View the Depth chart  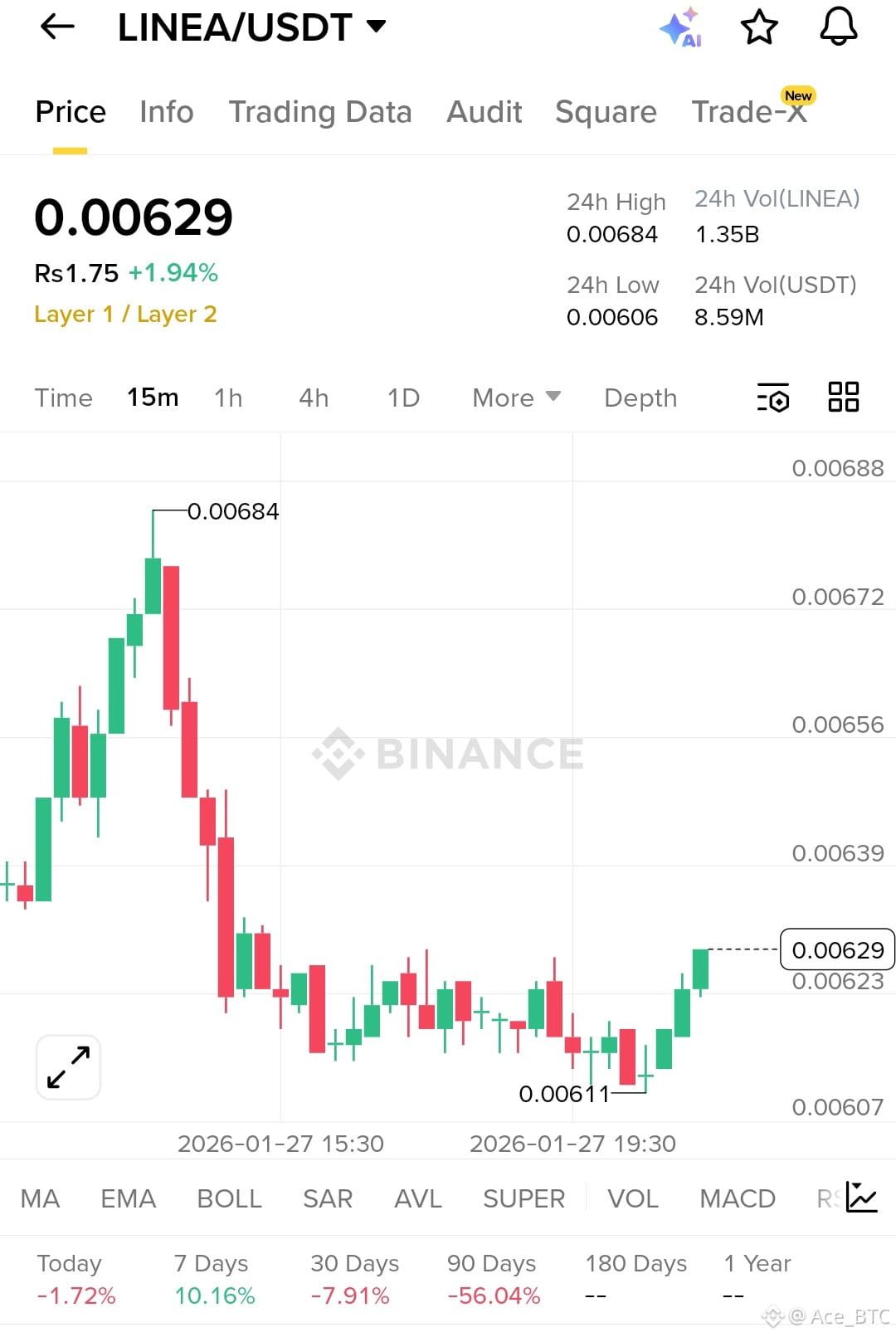[640, 398]
